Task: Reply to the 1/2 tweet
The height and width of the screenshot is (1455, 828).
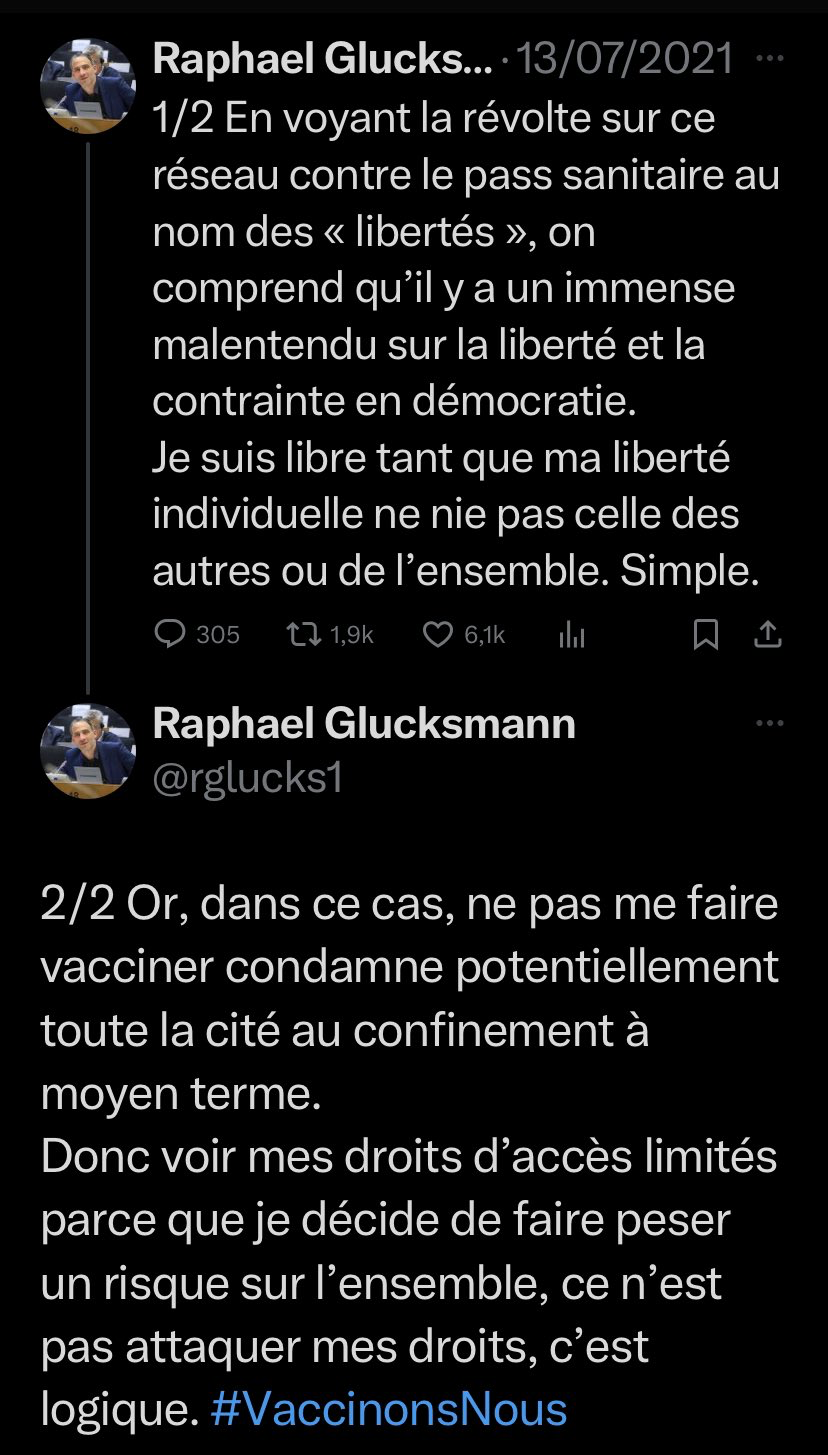Action: [x=172, y=634]
